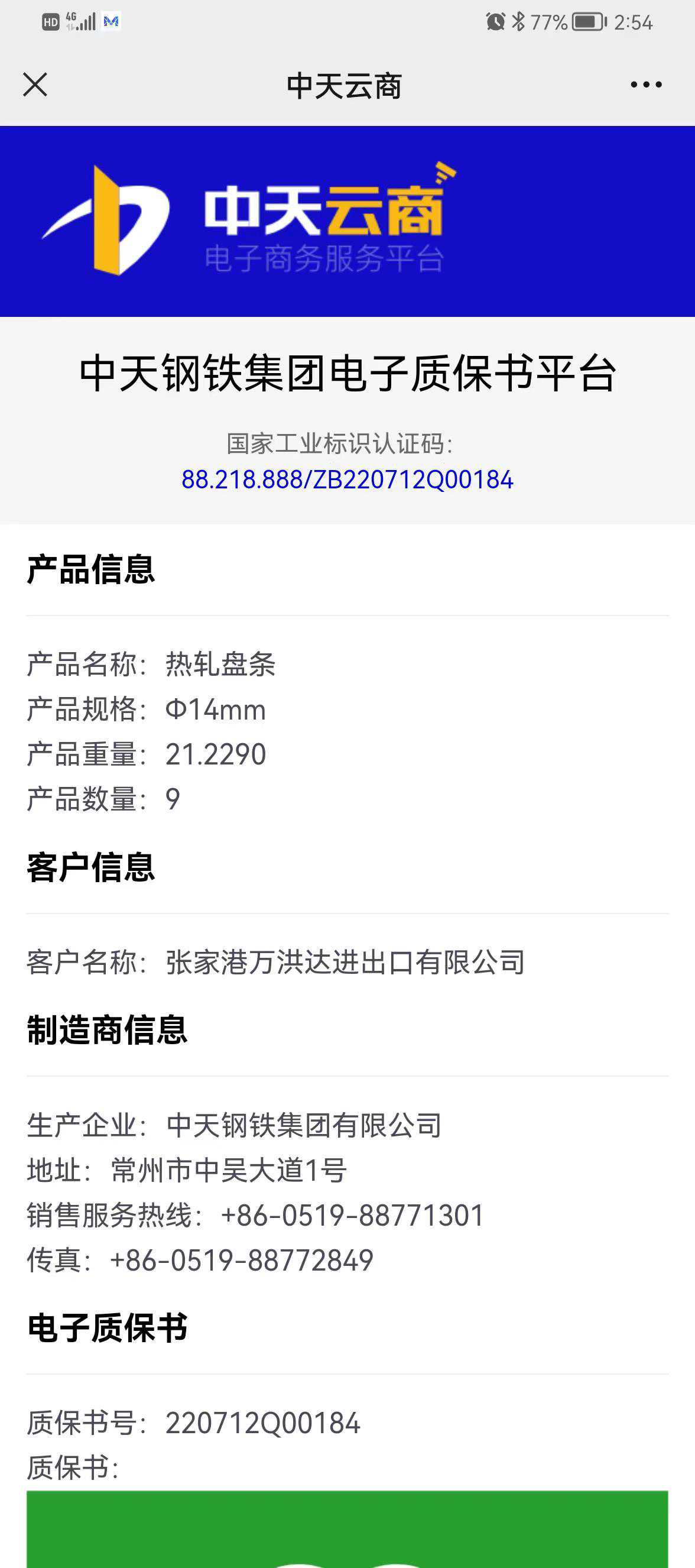Close the 中天云商 page
695x1568 pixels.
[x=35, y=85]
